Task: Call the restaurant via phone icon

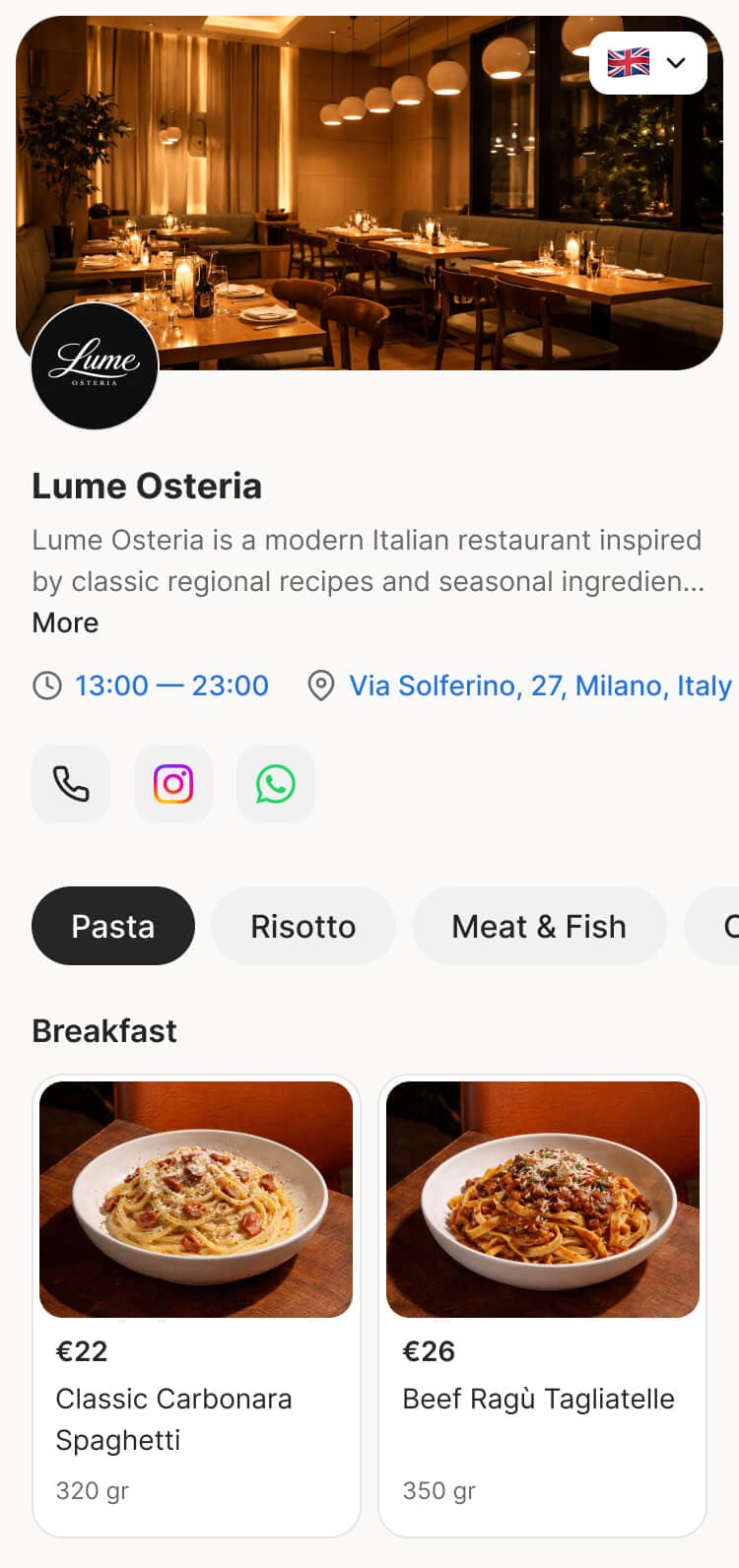Action: click(x=70, y=784)
